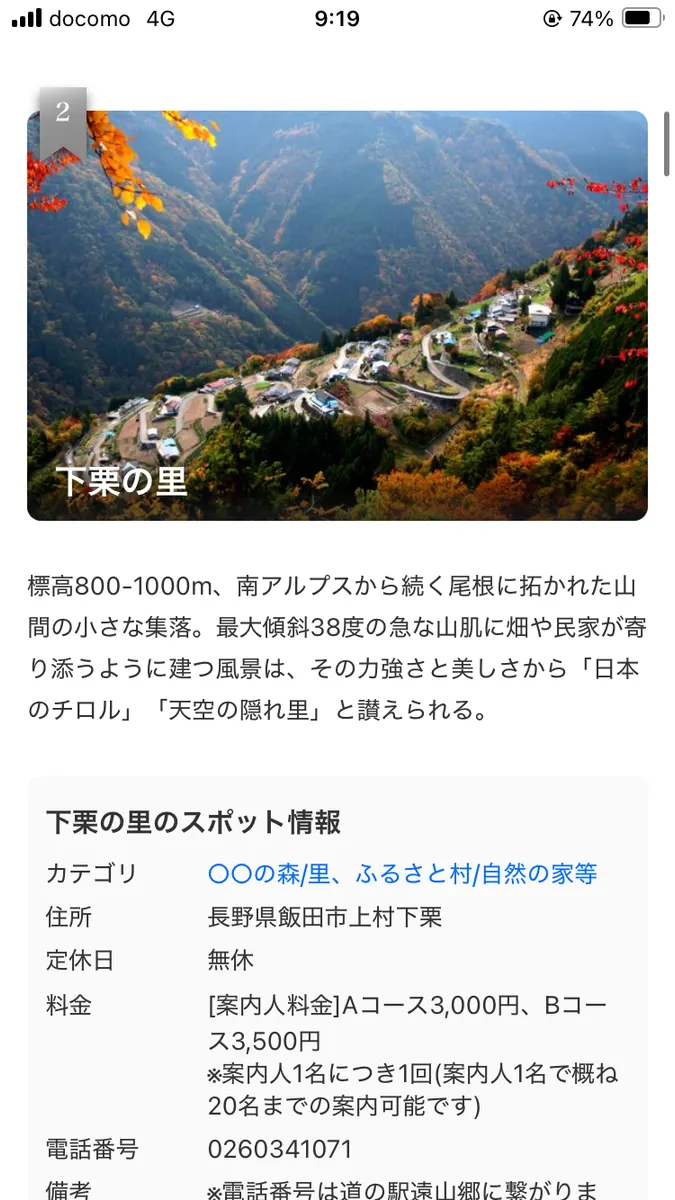Call the phone number 0260341071
This screenshot has width=675, height=1200.
tap(280, 1148)
